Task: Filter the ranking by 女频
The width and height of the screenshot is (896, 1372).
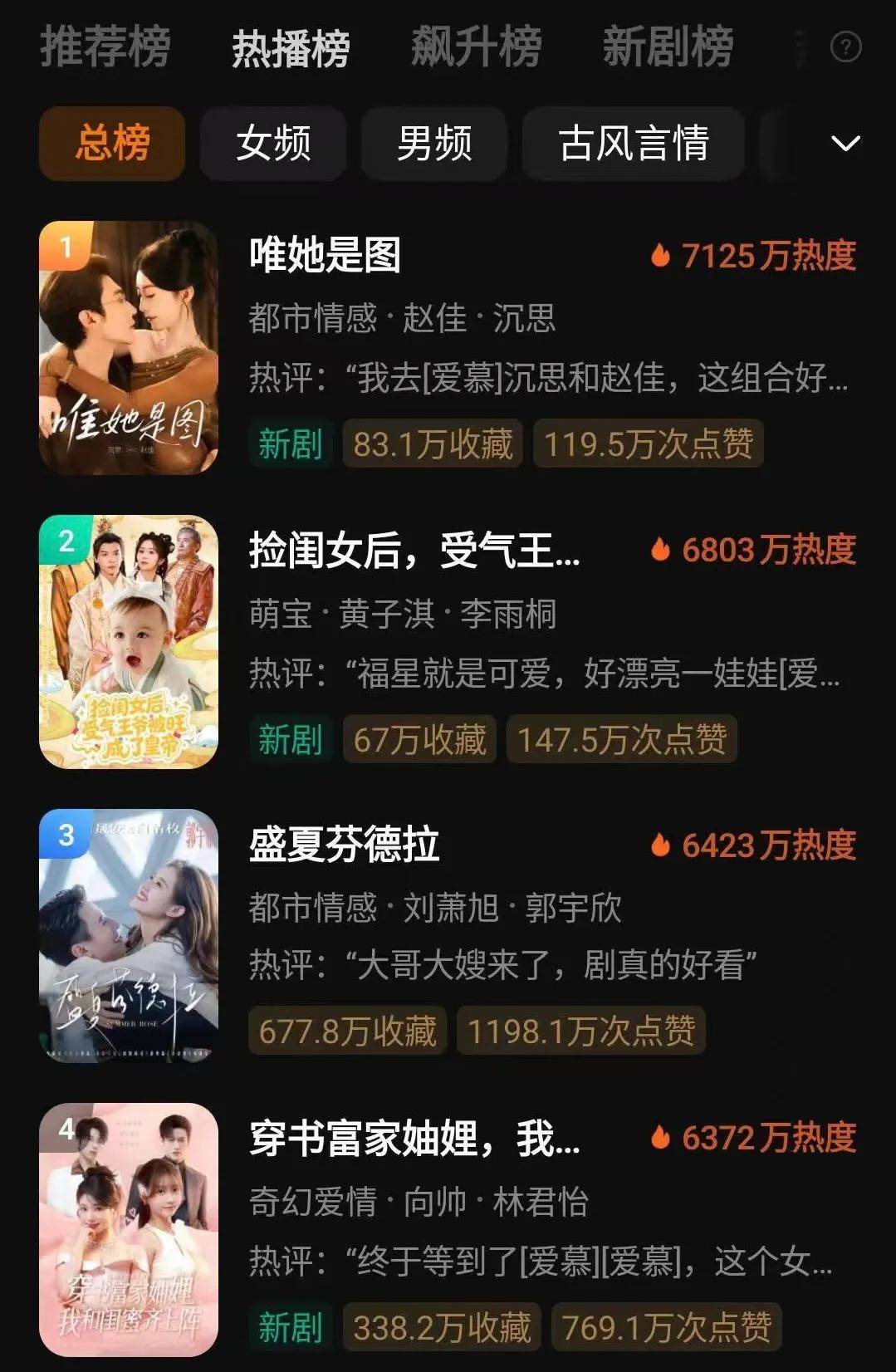Action: click(x=273, y=143)
